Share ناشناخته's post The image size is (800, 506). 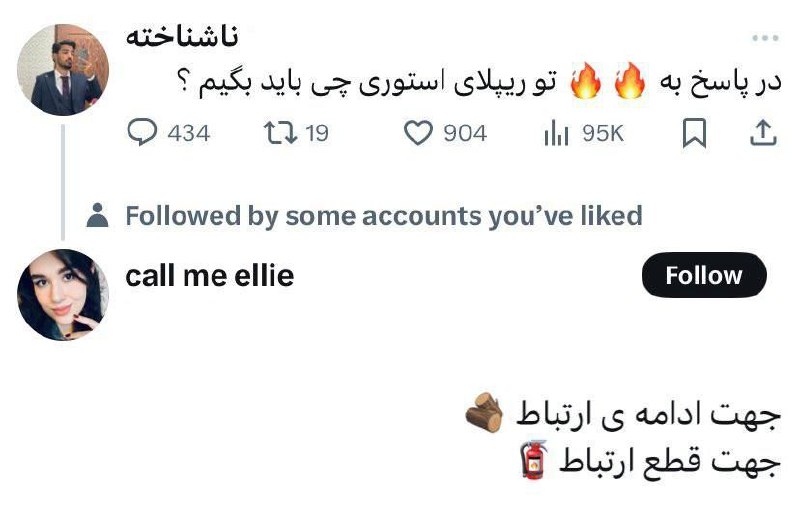[762, 133]
